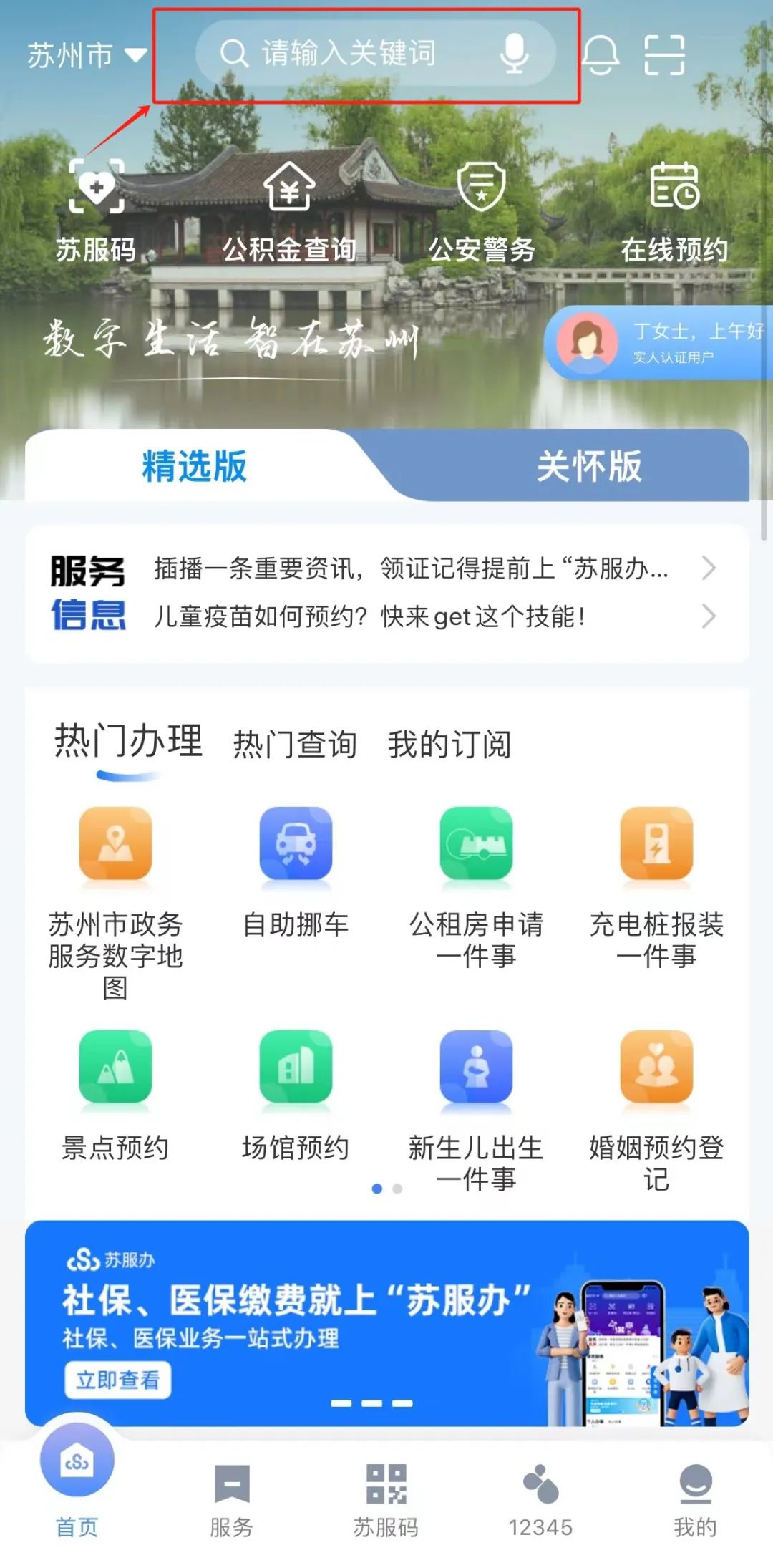Screen dimensions: 773x1568
Task: Tap the voice search microphone
Action: 514,54
